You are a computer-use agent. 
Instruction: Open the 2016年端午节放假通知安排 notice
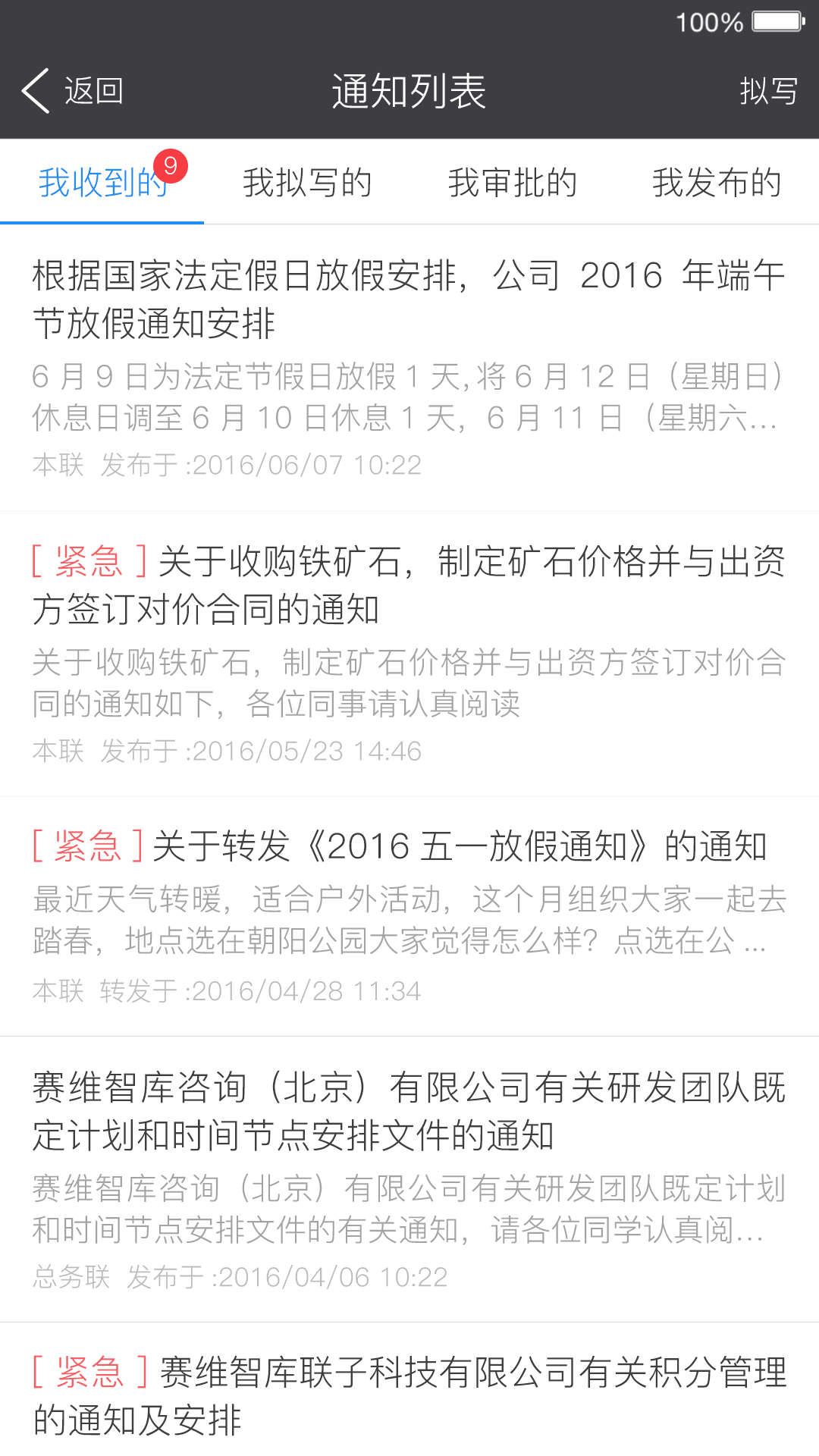click(x=409, y=368)
